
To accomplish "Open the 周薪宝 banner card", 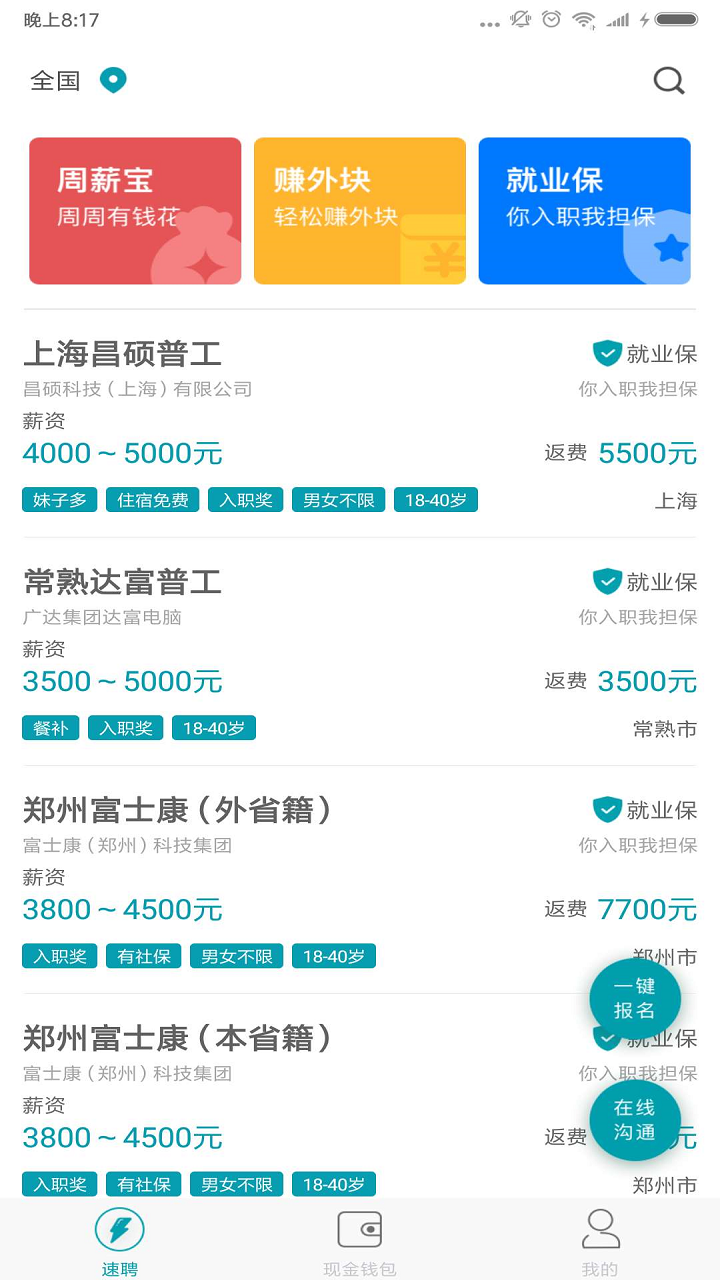I will (134, 210).
